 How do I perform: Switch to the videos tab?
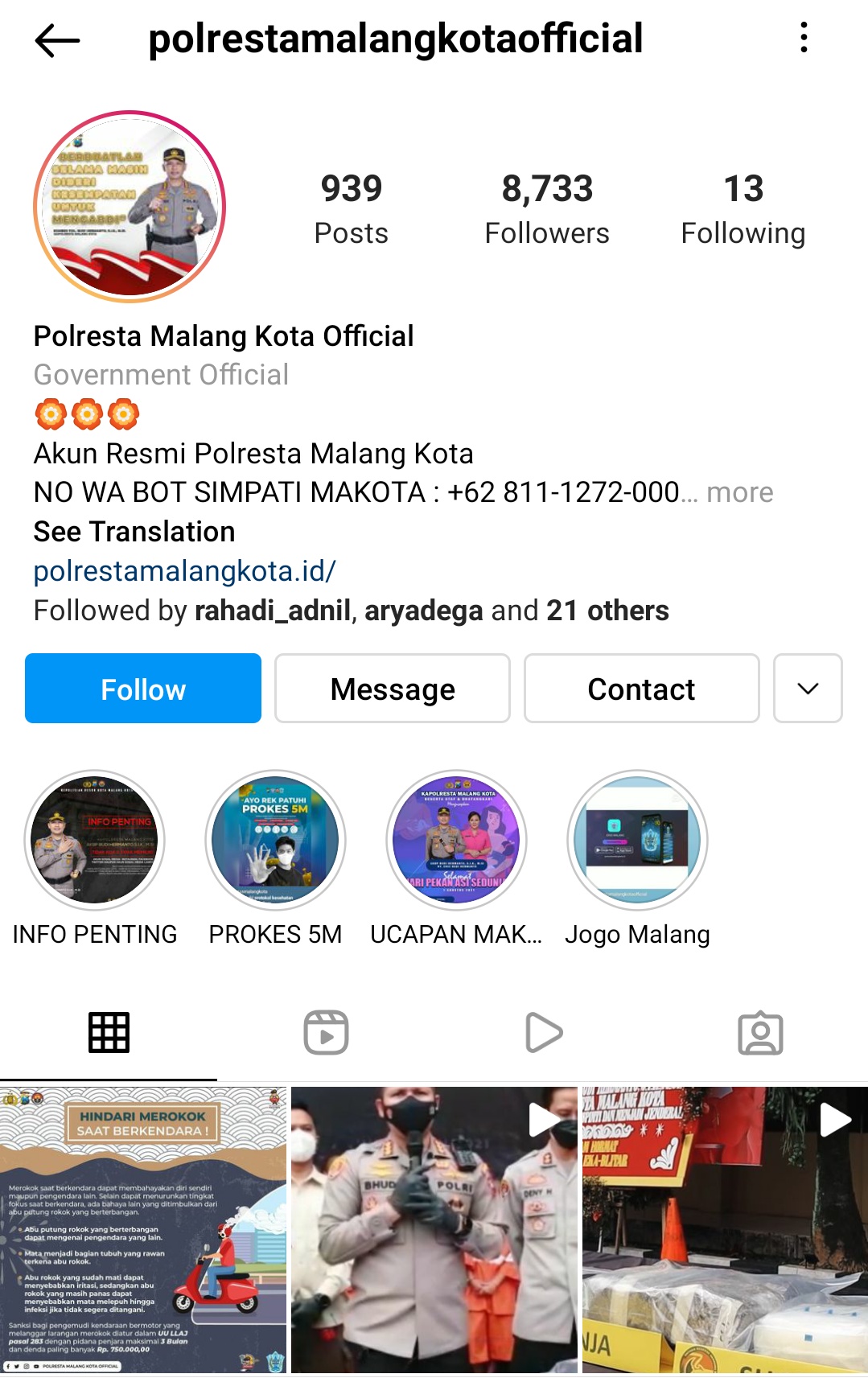[x=543, y=1032]
